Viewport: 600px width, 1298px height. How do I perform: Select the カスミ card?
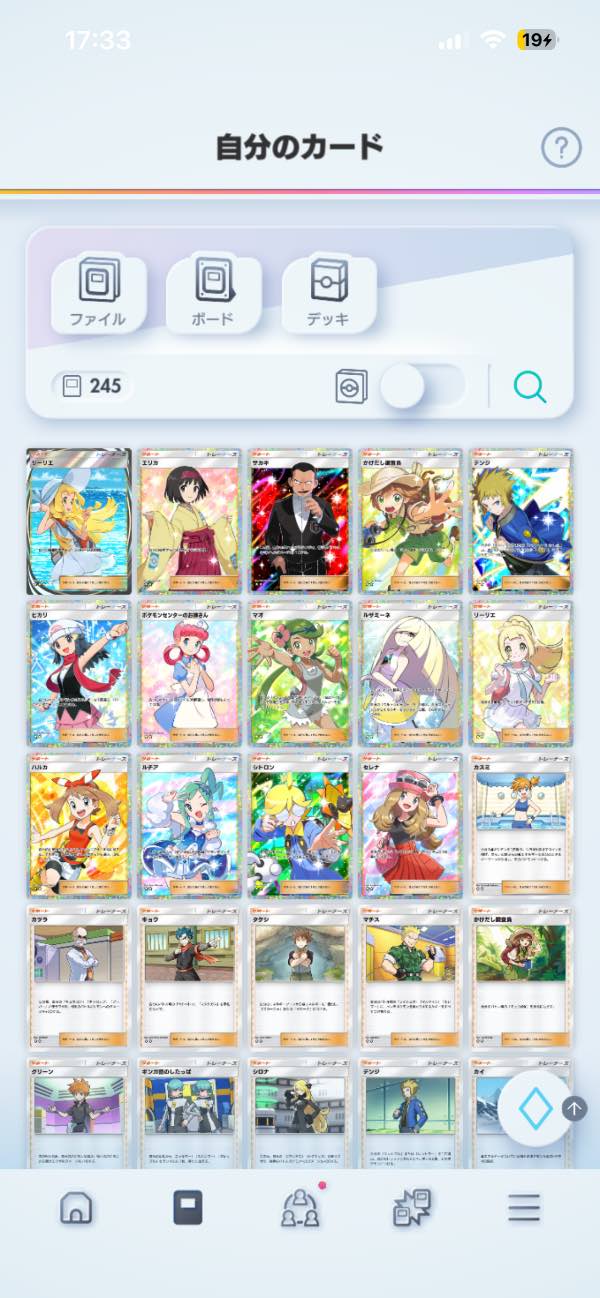coord(521,825)
